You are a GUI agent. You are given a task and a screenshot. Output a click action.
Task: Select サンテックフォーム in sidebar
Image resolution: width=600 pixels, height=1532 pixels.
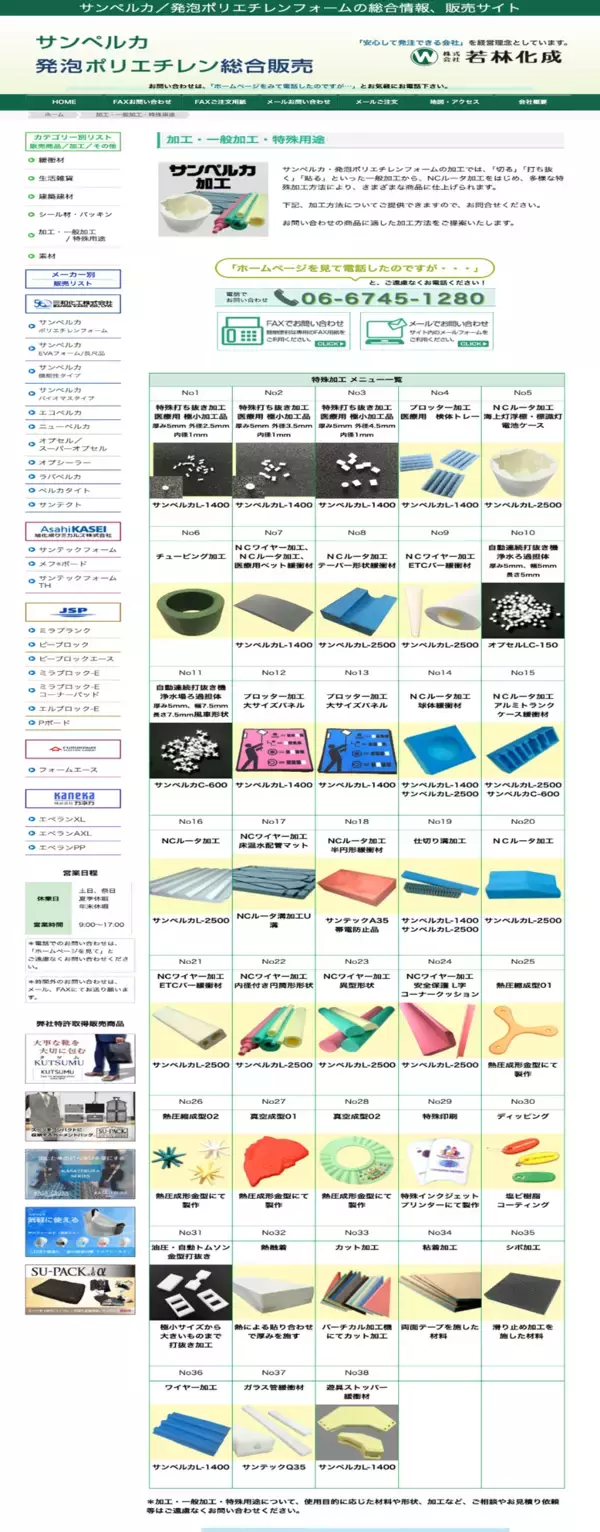(x=77, y=550)
